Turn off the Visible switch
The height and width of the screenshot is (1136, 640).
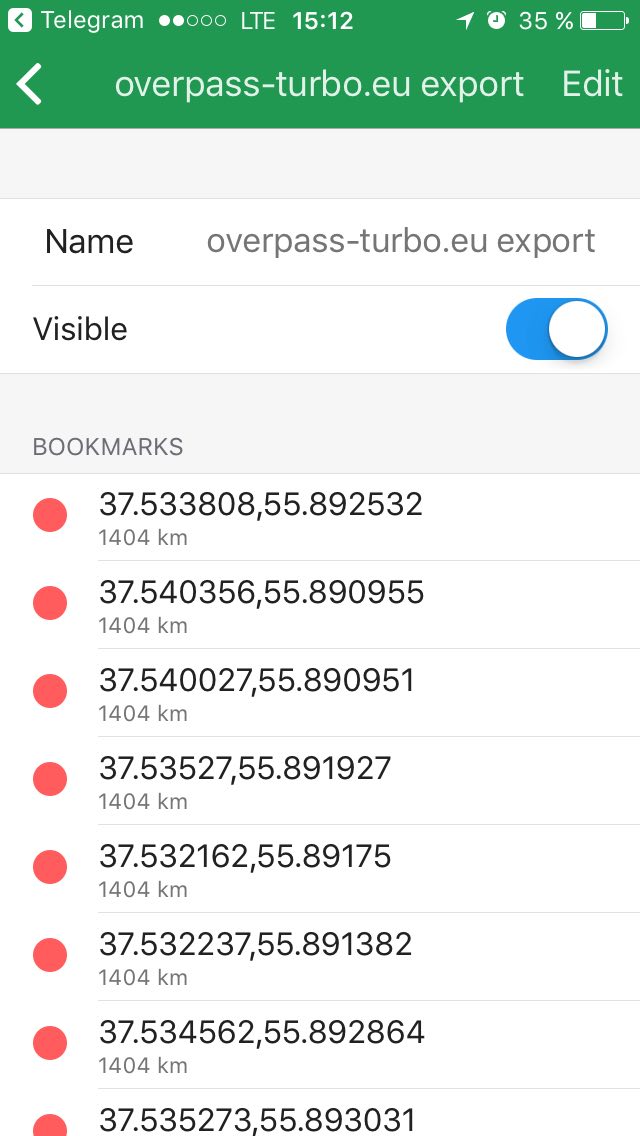click(x=556, y=329)
